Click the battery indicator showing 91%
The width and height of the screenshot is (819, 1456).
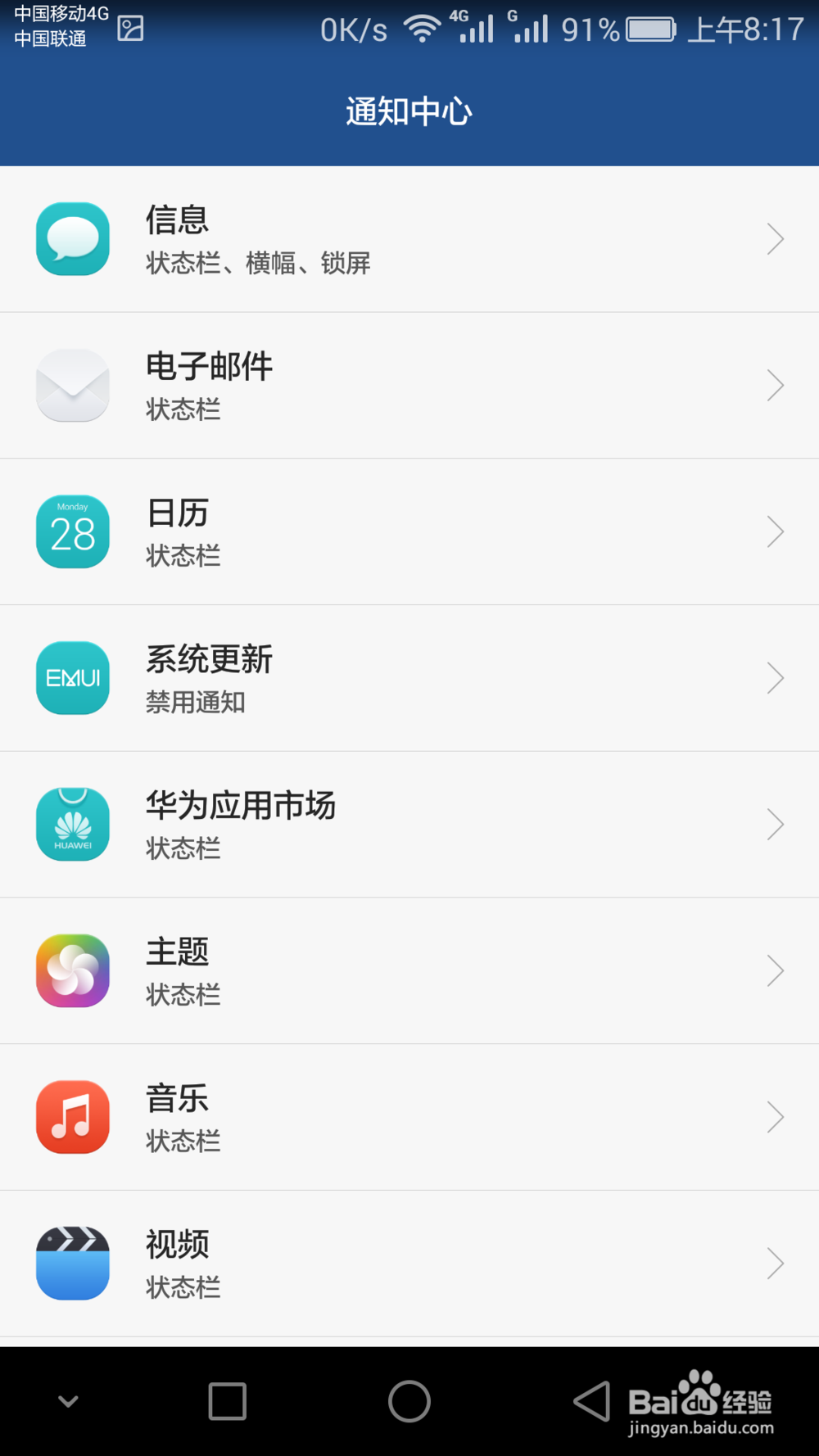[645, 27]
